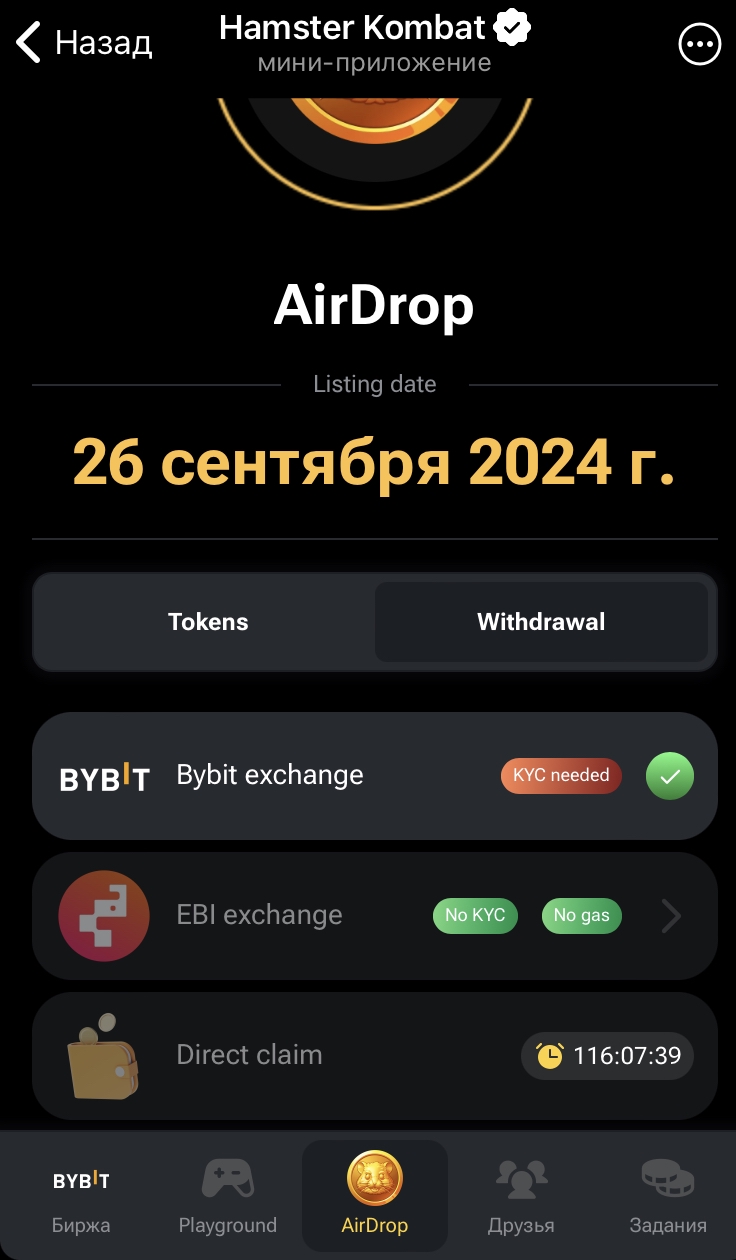Open the Биржа tab
The image size is (736, 1260).
point(81,1196)
